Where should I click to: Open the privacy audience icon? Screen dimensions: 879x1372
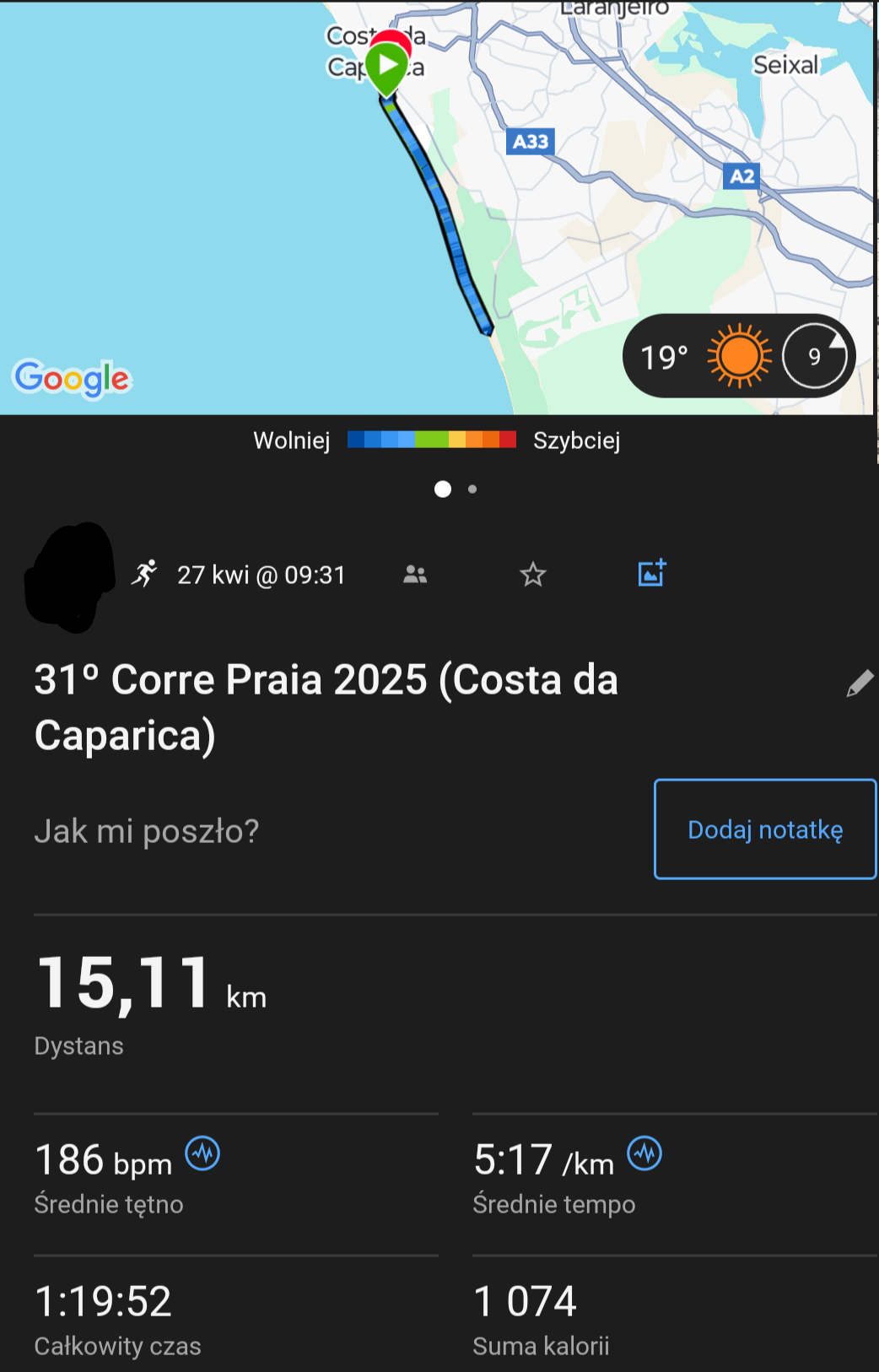[x=415, y=575]
